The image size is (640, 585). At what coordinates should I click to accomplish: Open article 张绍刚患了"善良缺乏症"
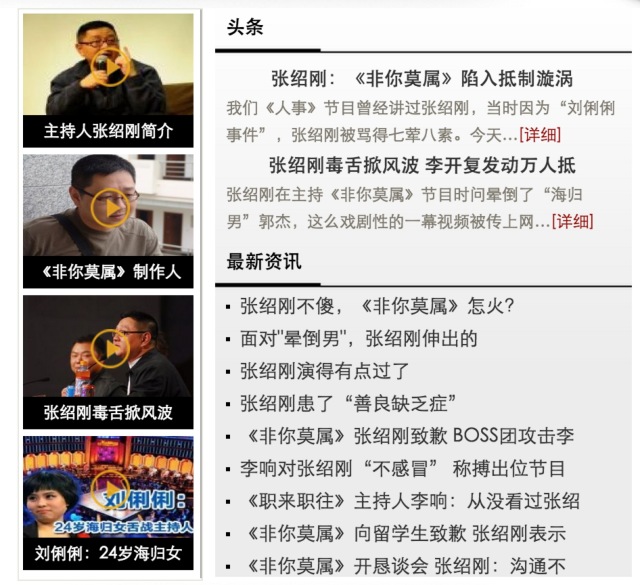pos(348,403)
